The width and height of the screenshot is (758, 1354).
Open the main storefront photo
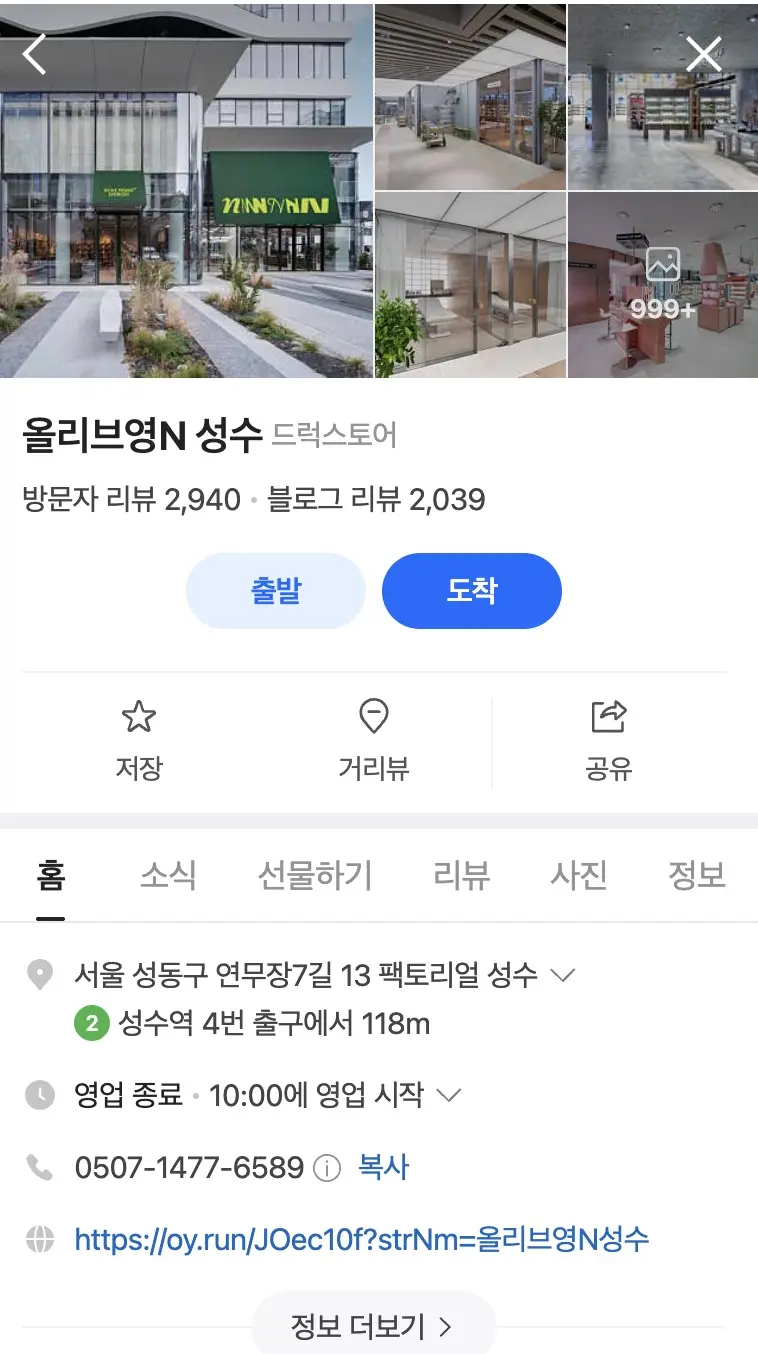[186, 190]
